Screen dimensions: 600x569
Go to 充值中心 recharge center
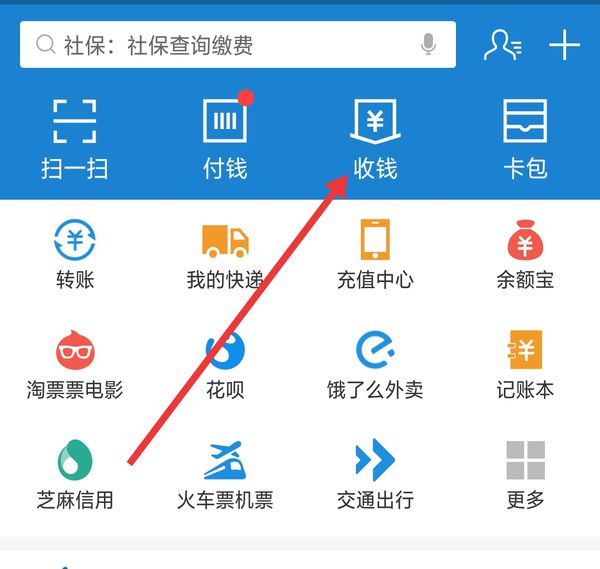375,255
